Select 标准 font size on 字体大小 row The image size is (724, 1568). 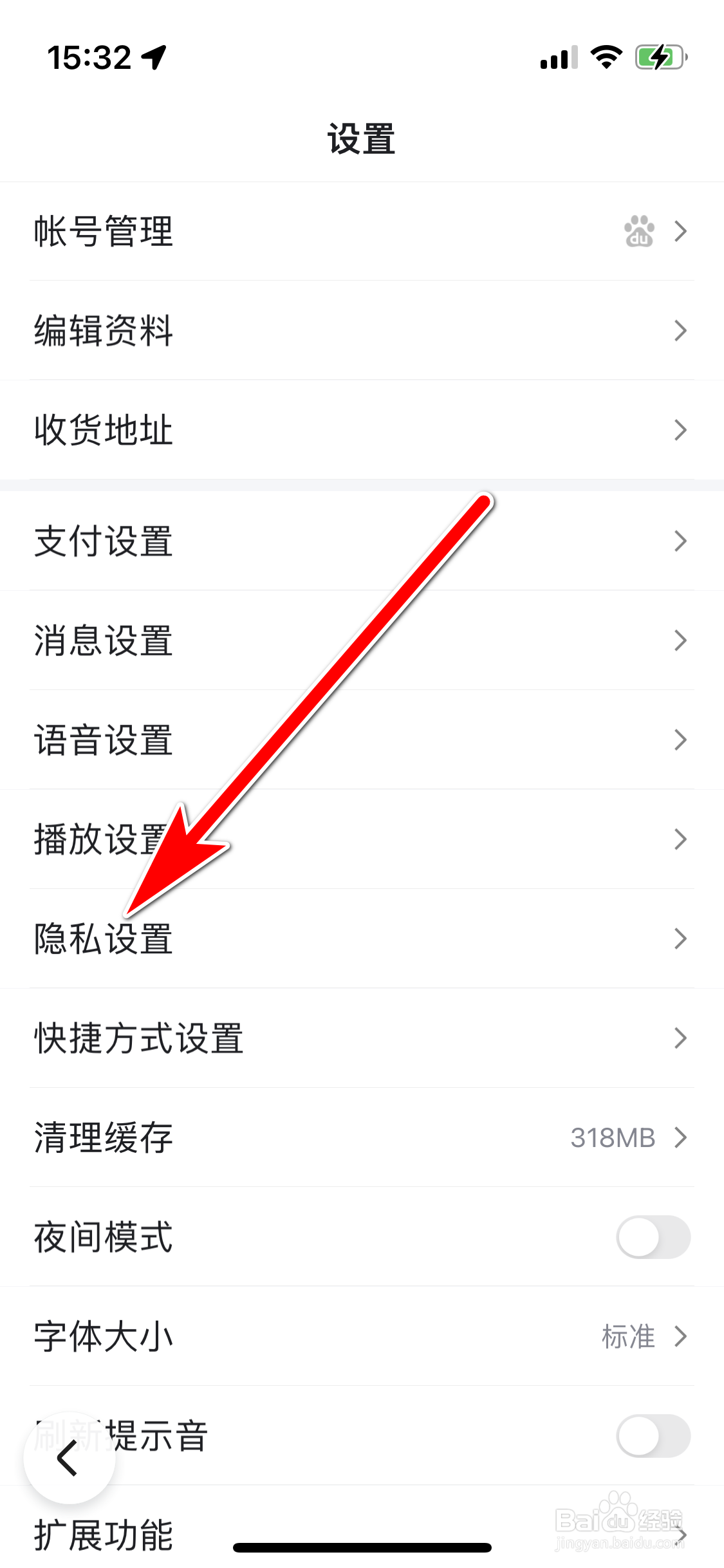coord(627,1336)
